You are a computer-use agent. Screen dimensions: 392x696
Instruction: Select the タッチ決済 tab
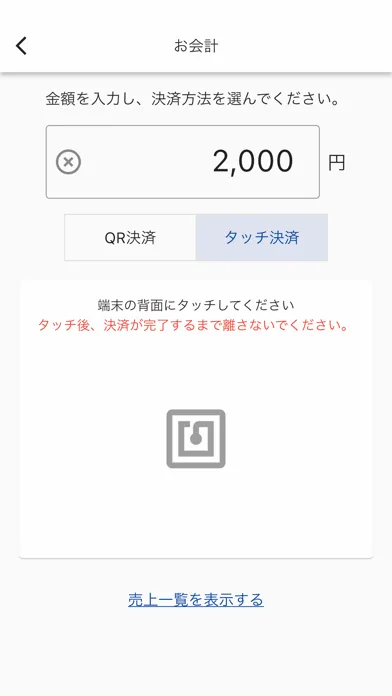(x=262, y=237)
